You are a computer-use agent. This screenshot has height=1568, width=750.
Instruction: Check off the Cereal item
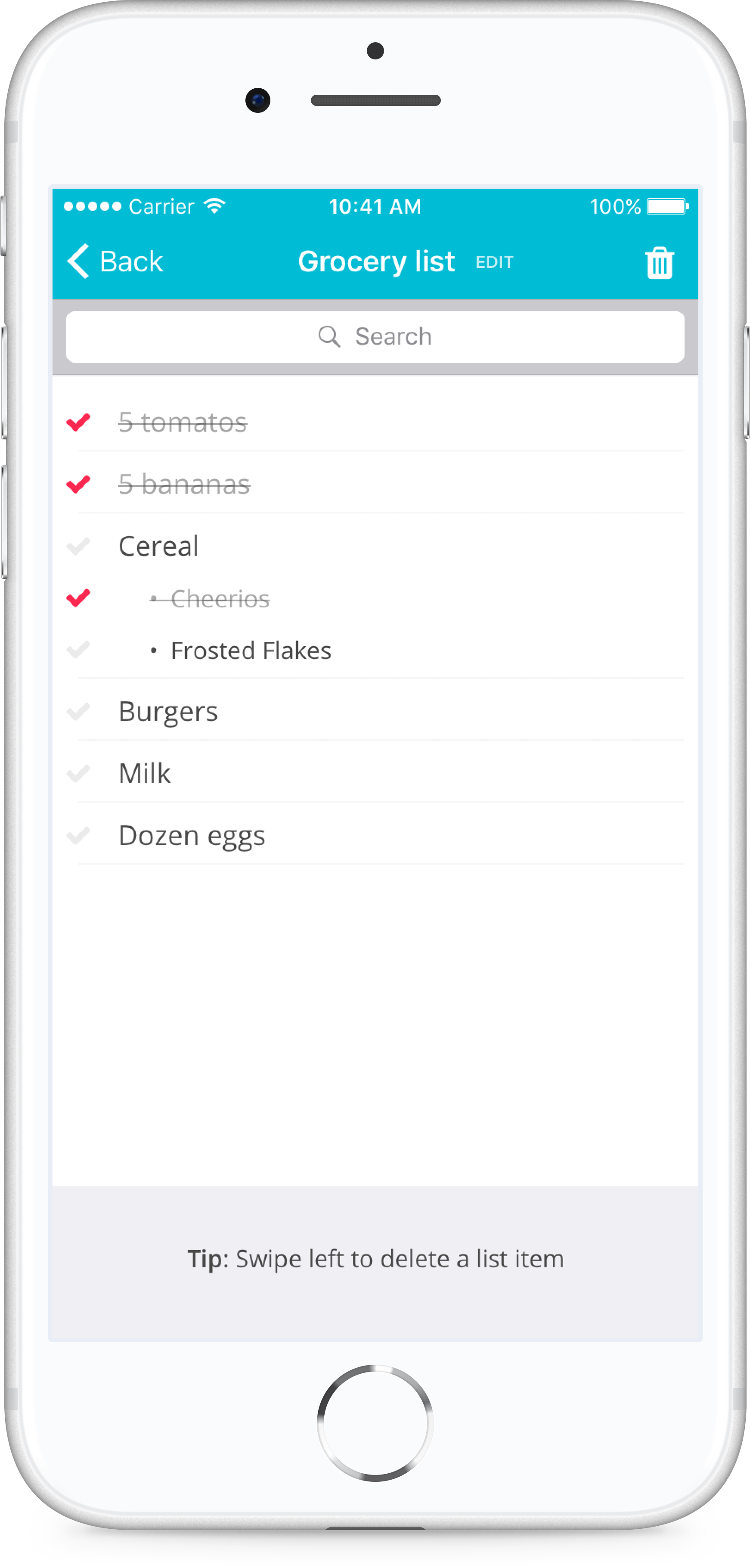[x=78, y=546]
